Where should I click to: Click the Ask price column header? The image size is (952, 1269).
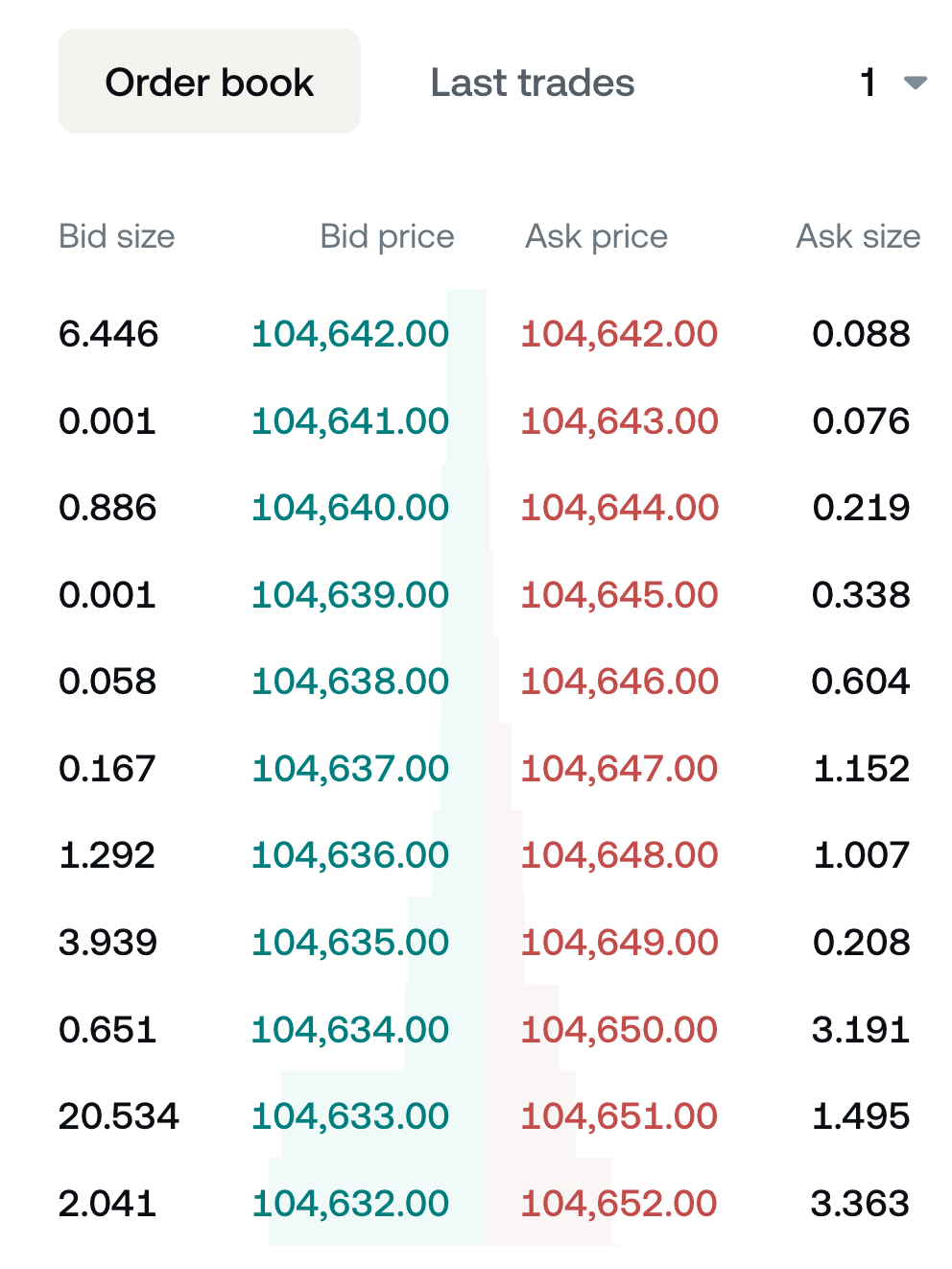click(596, 236)
